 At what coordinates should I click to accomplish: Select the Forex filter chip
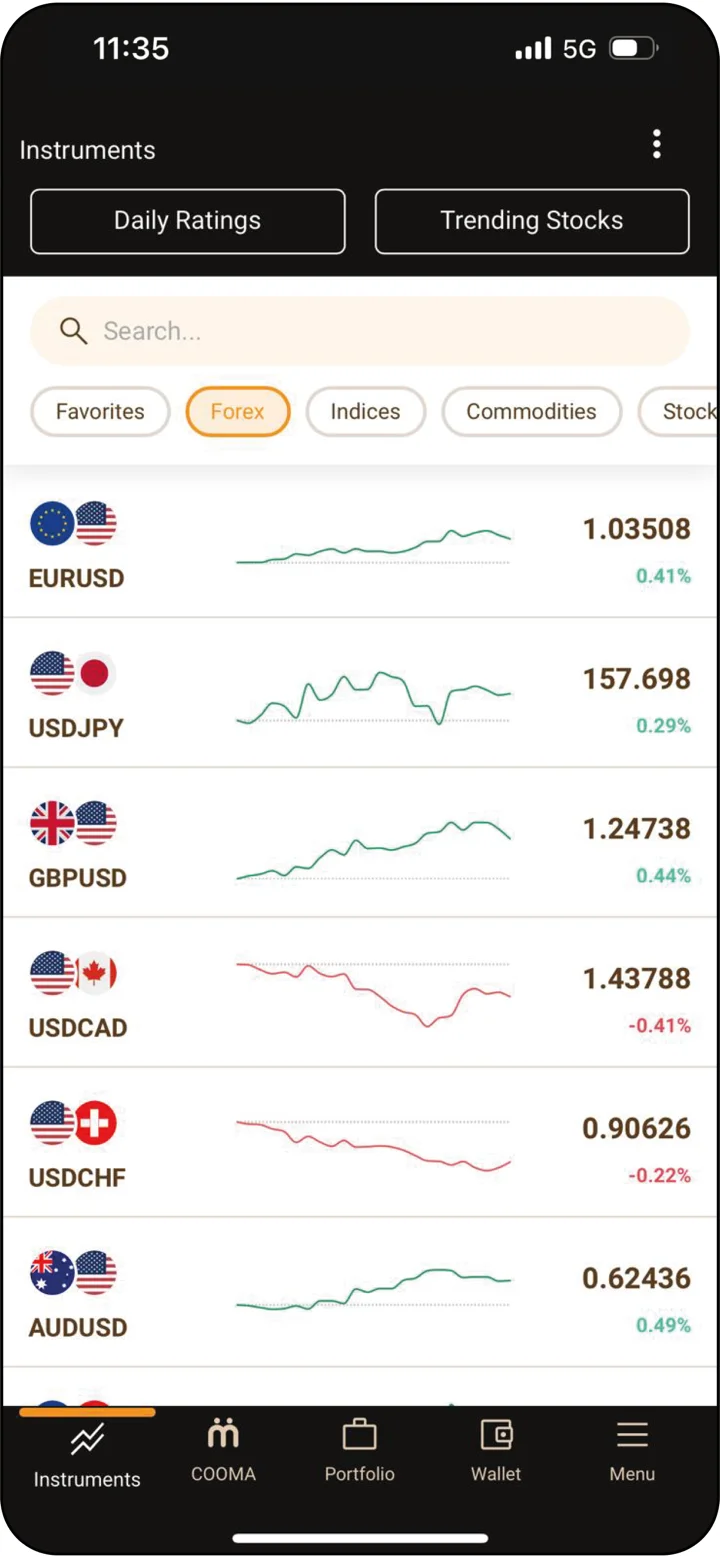pyautogui.click(x=238, y=412)
